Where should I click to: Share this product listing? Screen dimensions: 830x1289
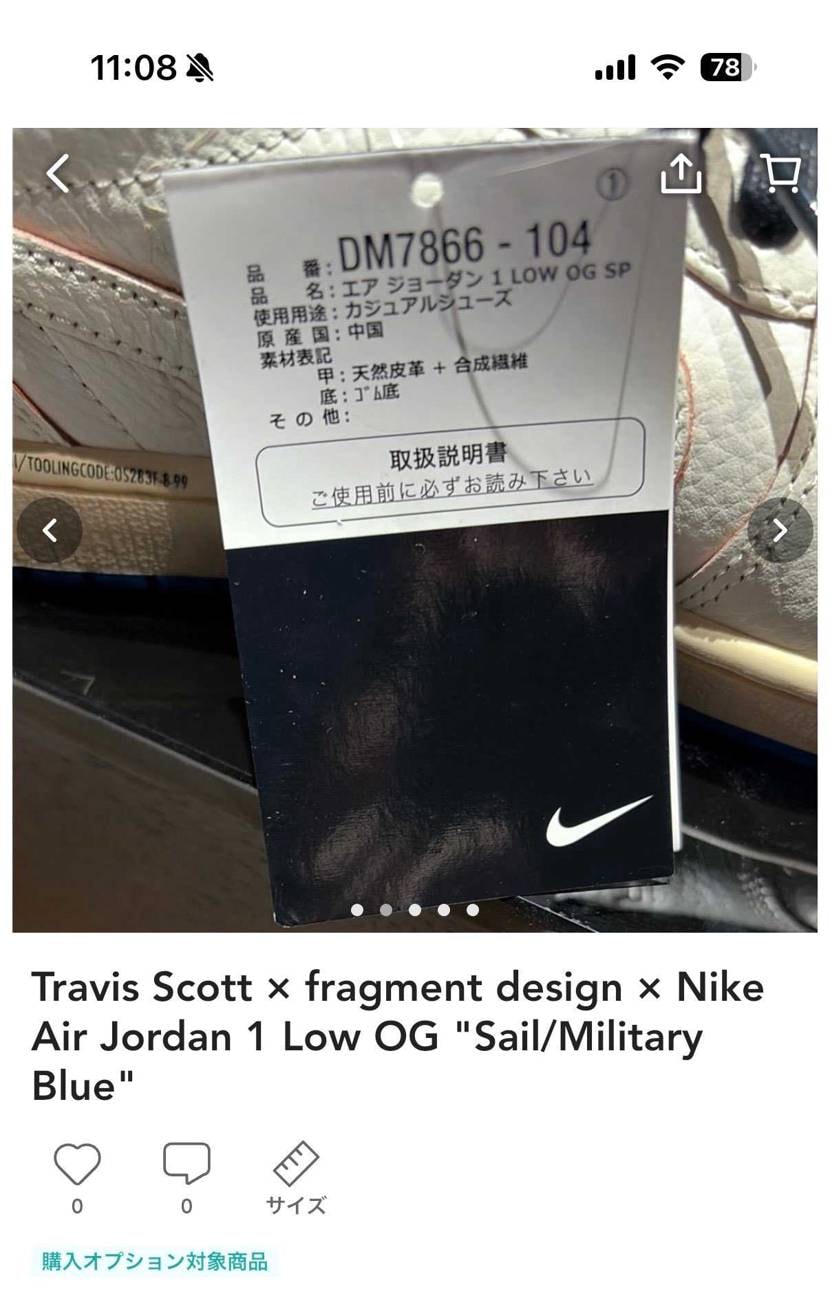point(681,176)
